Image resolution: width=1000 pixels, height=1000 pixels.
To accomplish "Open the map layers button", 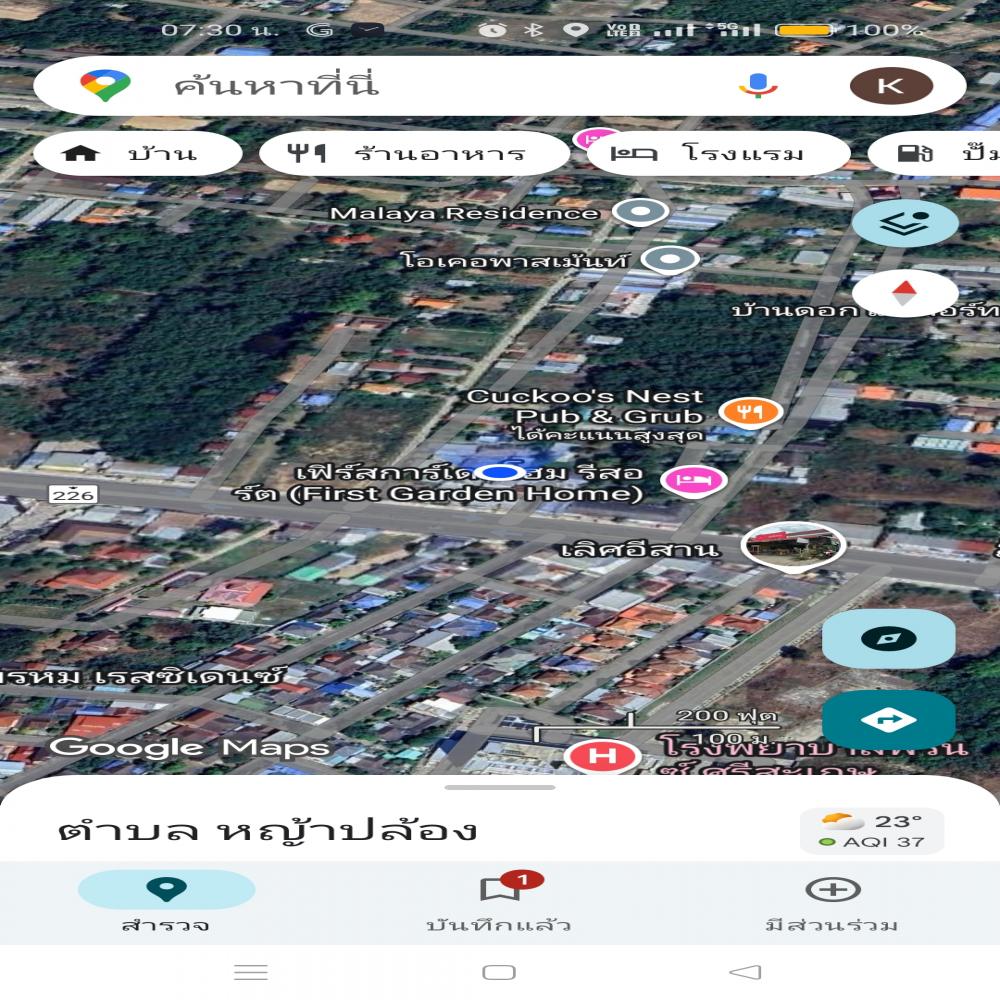I will point(905,223).
